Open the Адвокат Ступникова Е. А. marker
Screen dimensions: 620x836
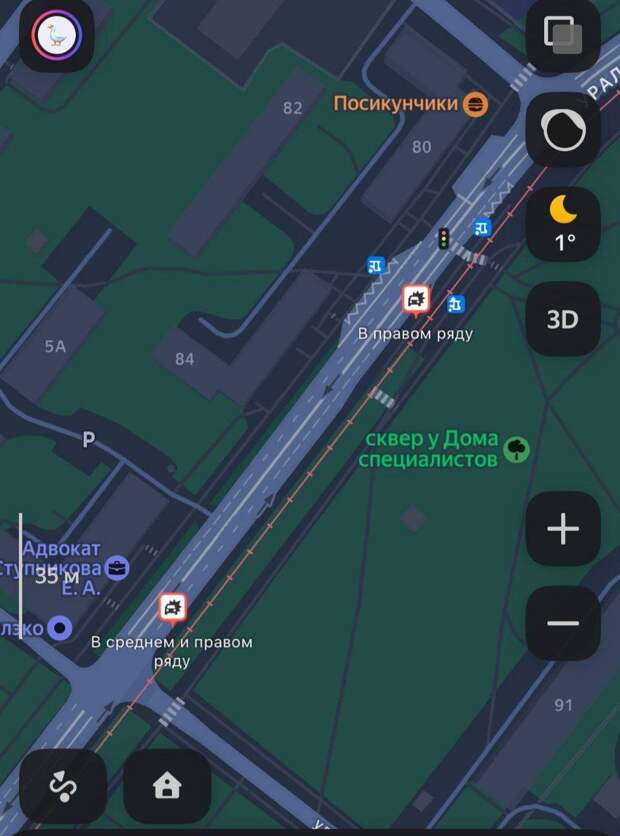tap(118, 568)
